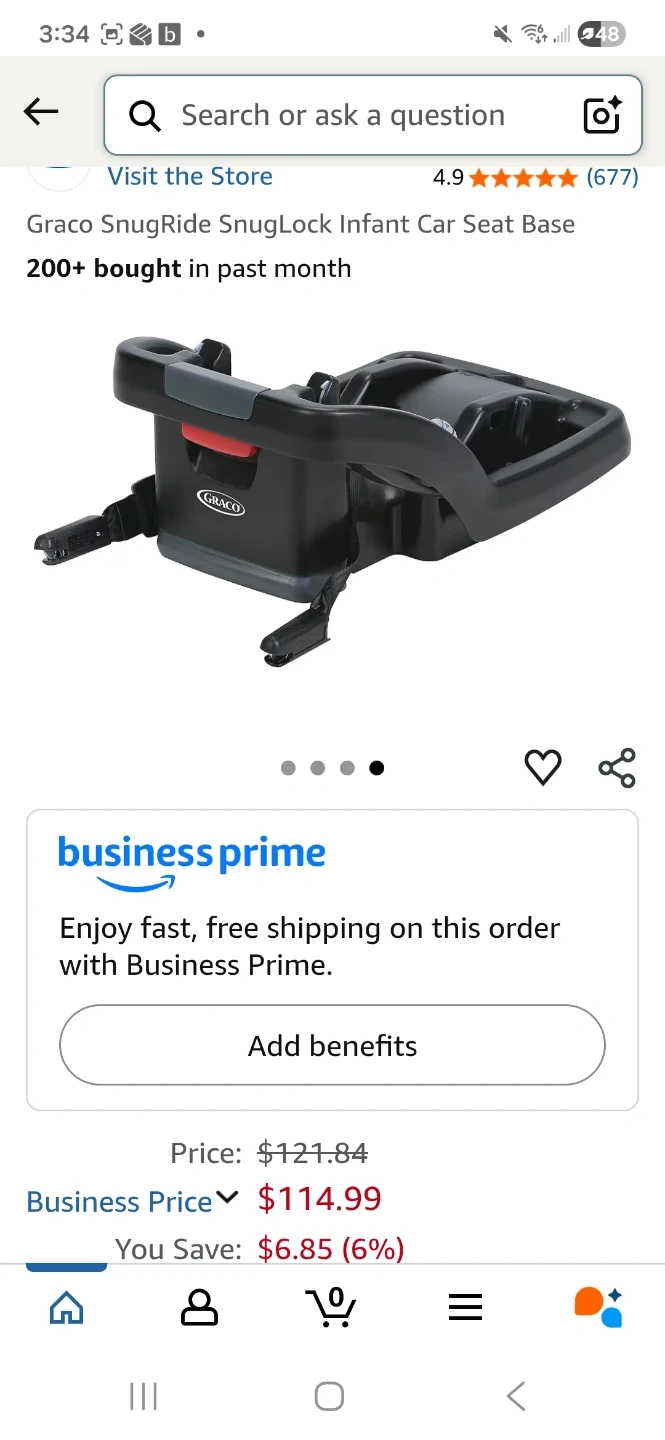Go back using the top arrow
Image resolution: width=665 pixels, height=1440 pixels.
[x=41, y=113]
